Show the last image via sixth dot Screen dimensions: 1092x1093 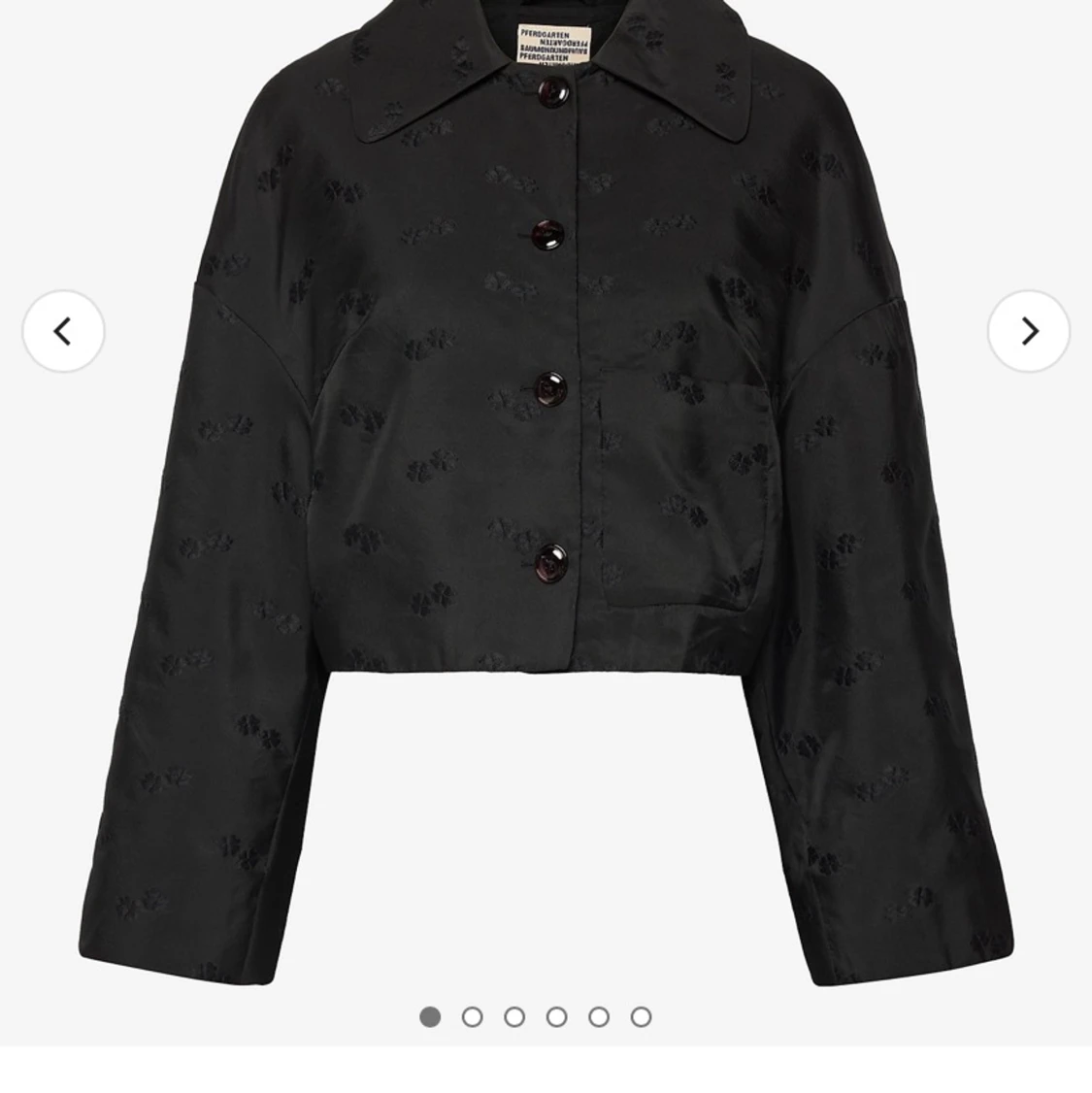[x=642, y=1016]
